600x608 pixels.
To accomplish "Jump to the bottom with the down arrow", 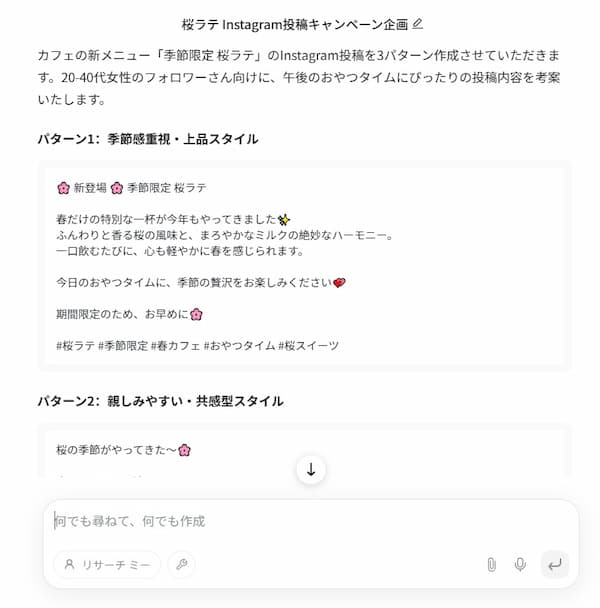I will 311,469.
